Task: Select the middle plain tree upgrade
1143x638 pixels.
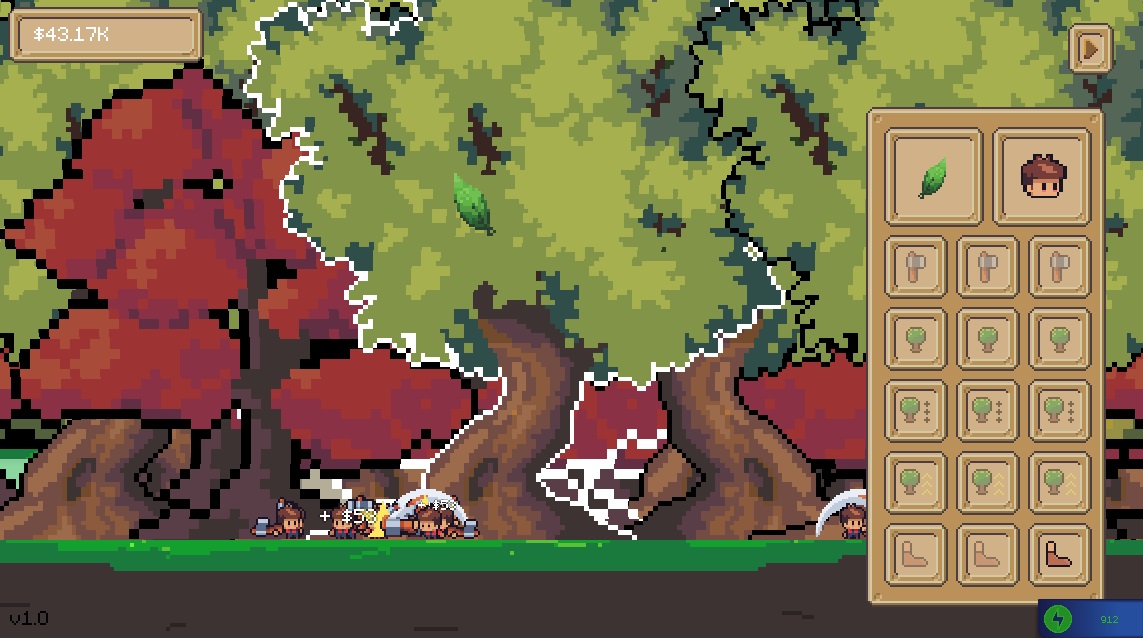Action: (x=987, y=339)
